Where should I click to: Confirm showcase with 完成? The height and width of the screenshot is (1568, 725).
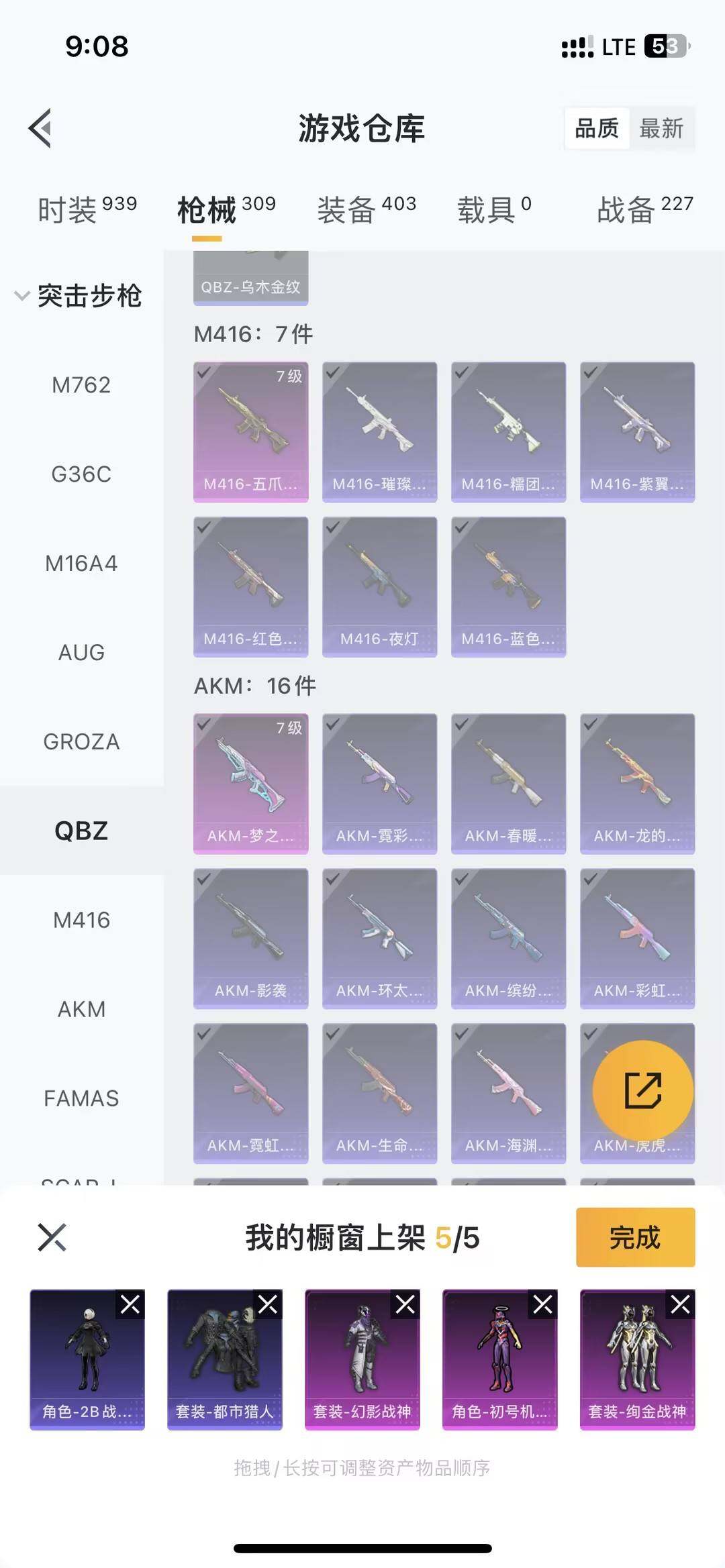coord(635,1237)
